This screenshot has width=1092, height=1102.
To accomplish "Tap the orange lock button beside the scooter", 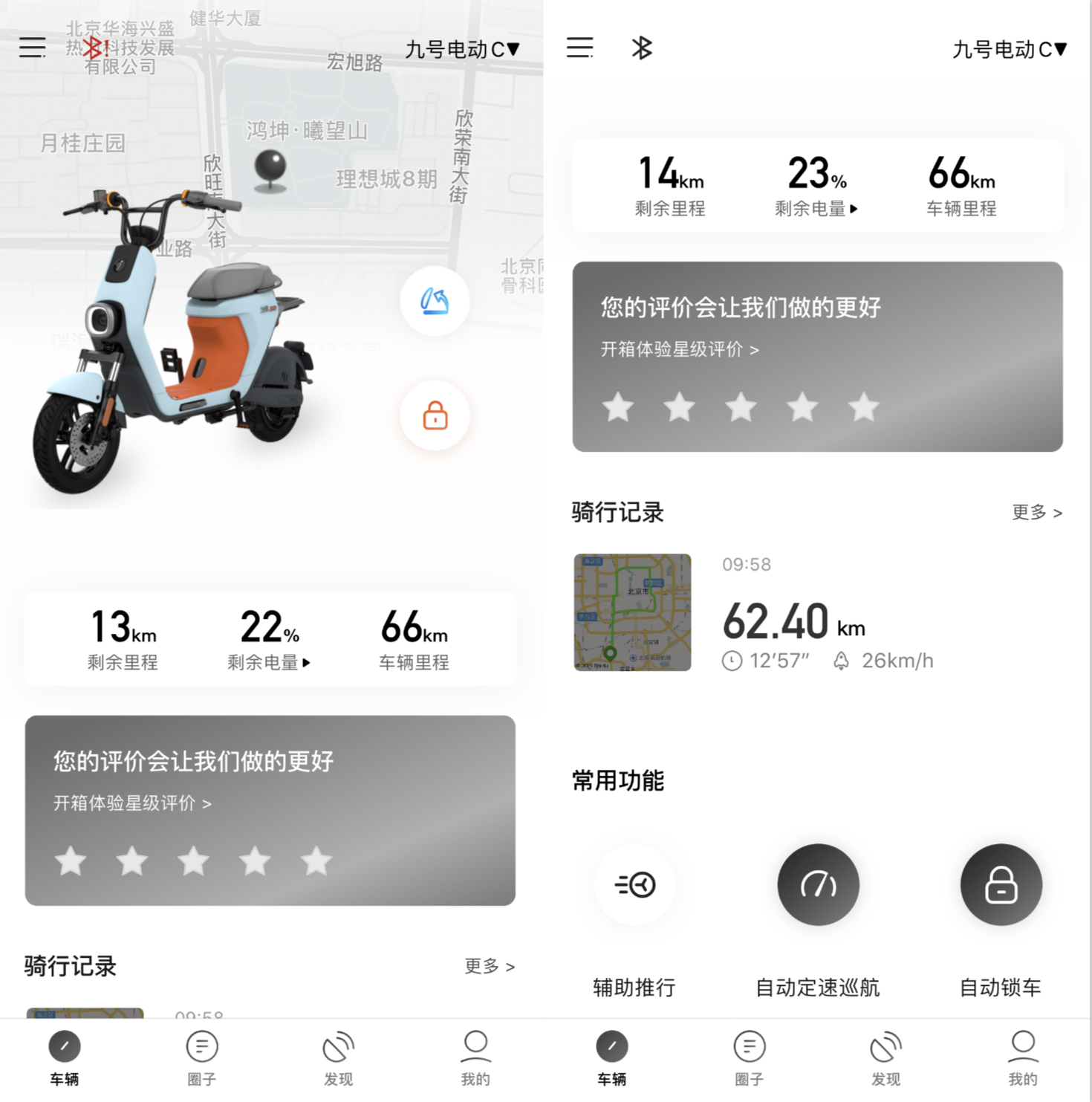I will click(435, 415).
